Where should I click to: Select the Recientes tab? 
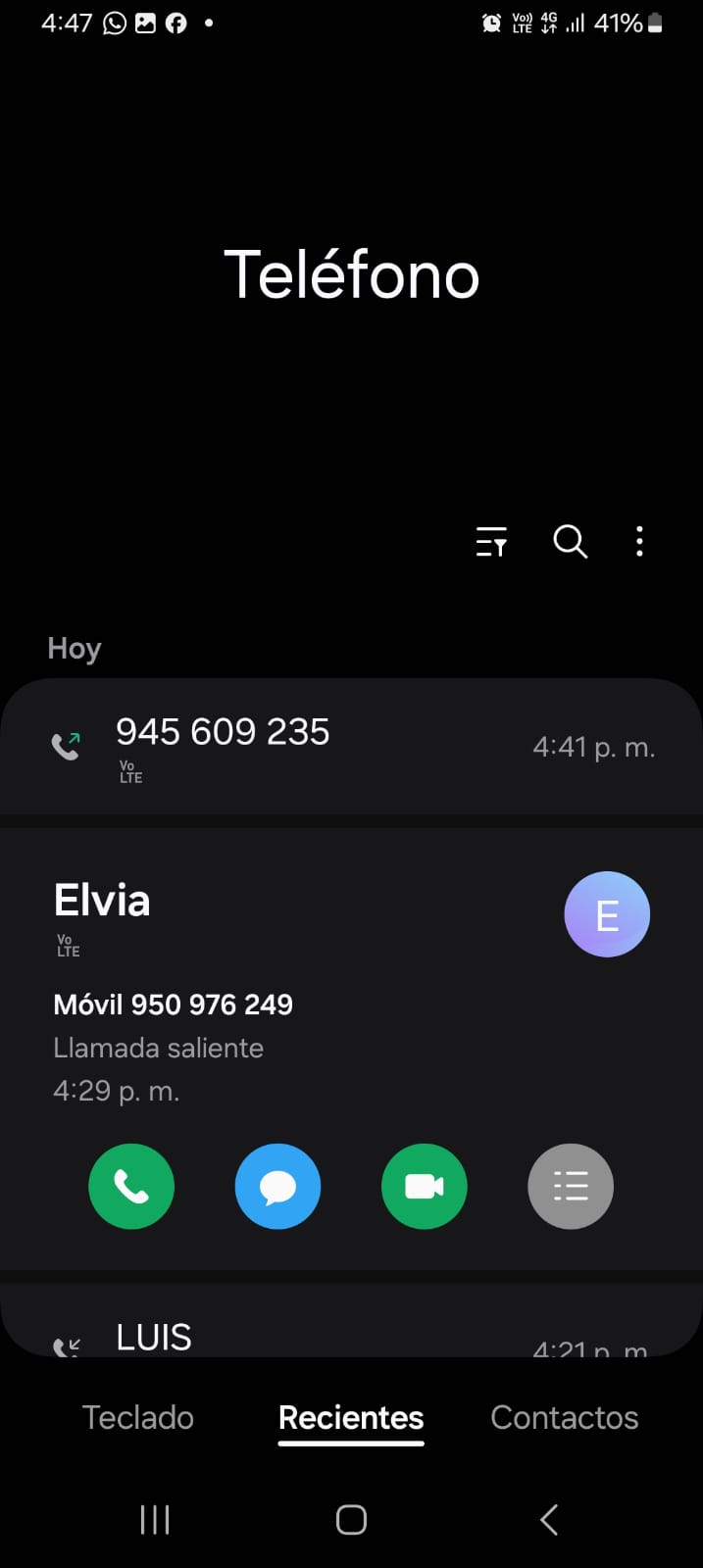tap(351, 1417)
